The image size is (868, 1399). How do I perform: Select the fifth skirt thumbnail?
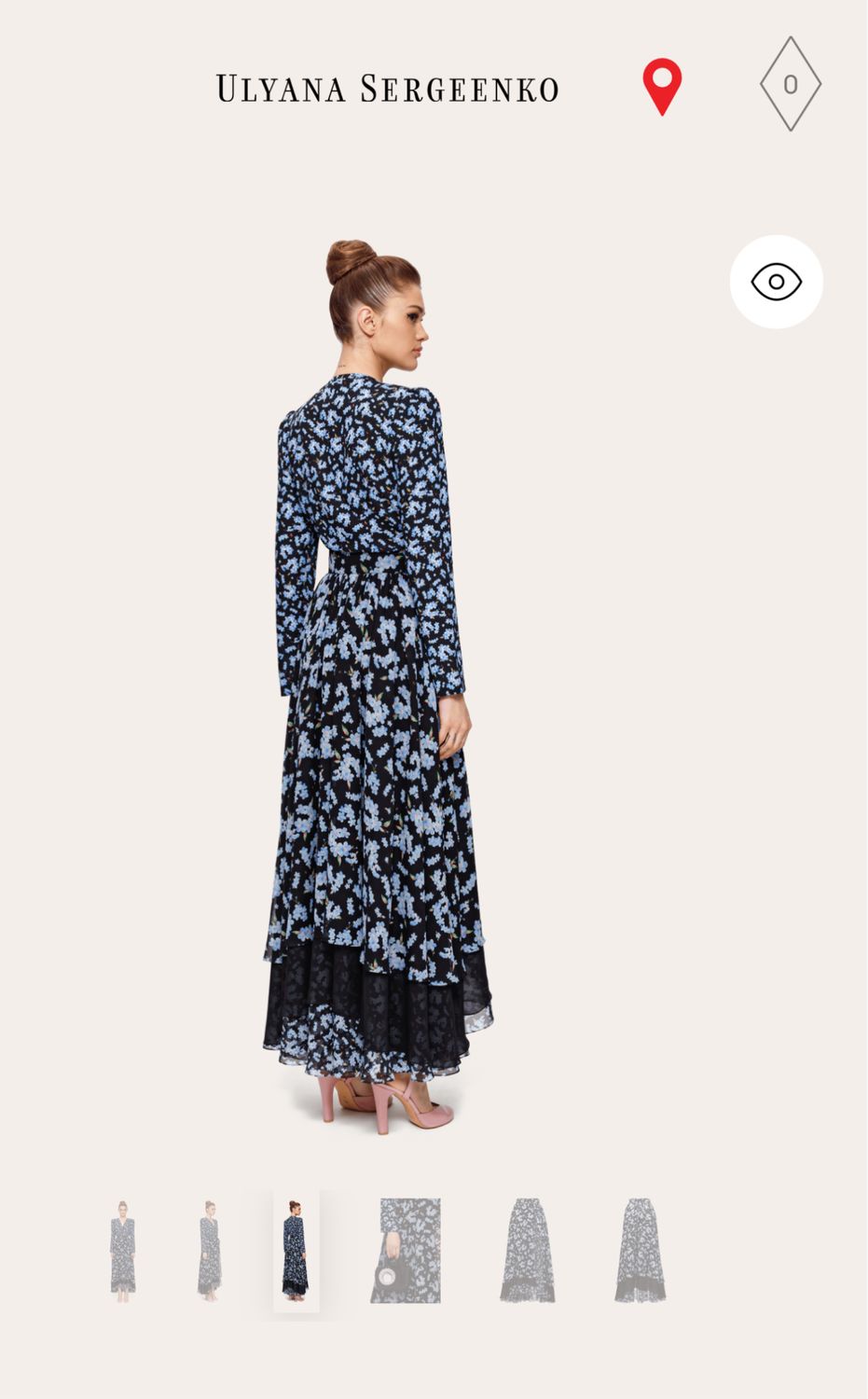pos(528,1251)
